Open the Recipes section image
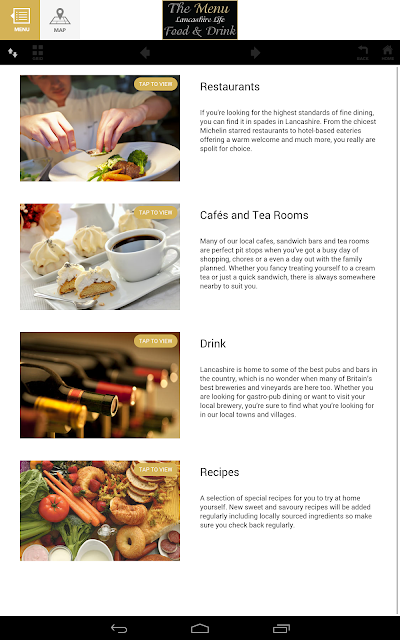Screen dimensions: 400x640 tap(100, 511)
